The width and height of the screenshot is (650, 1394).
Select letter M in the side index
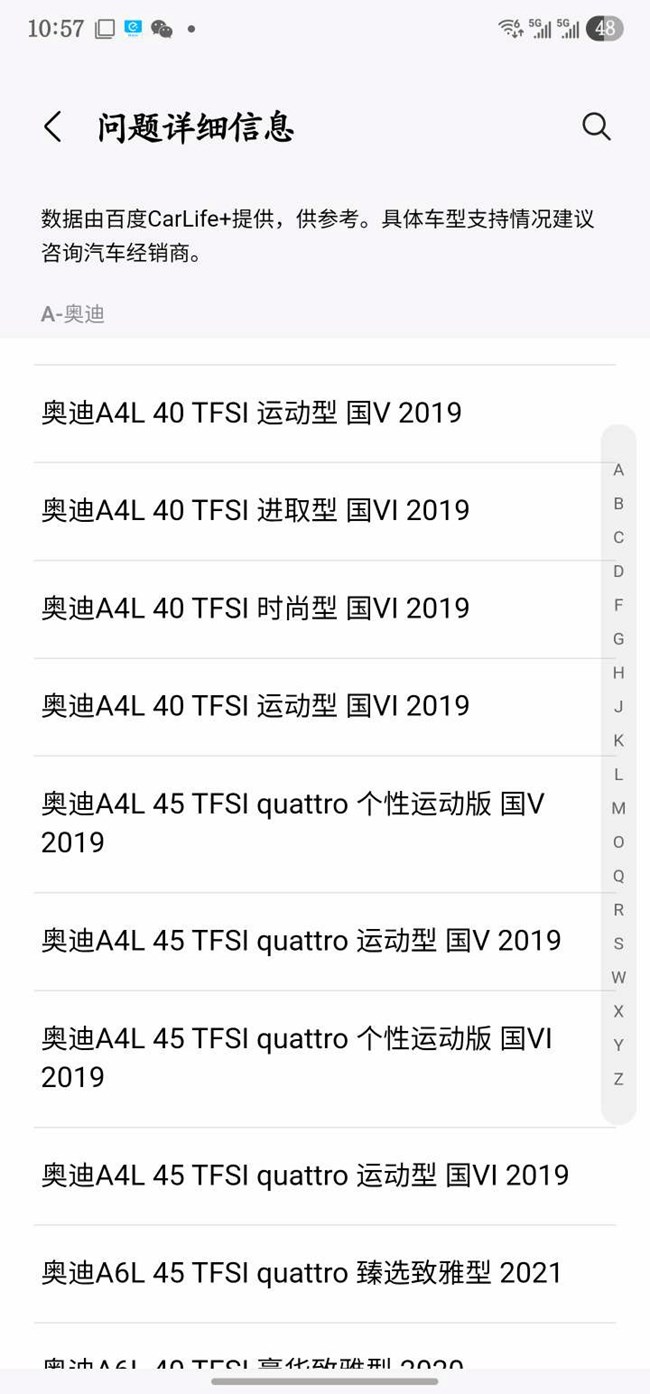(618, 808)
